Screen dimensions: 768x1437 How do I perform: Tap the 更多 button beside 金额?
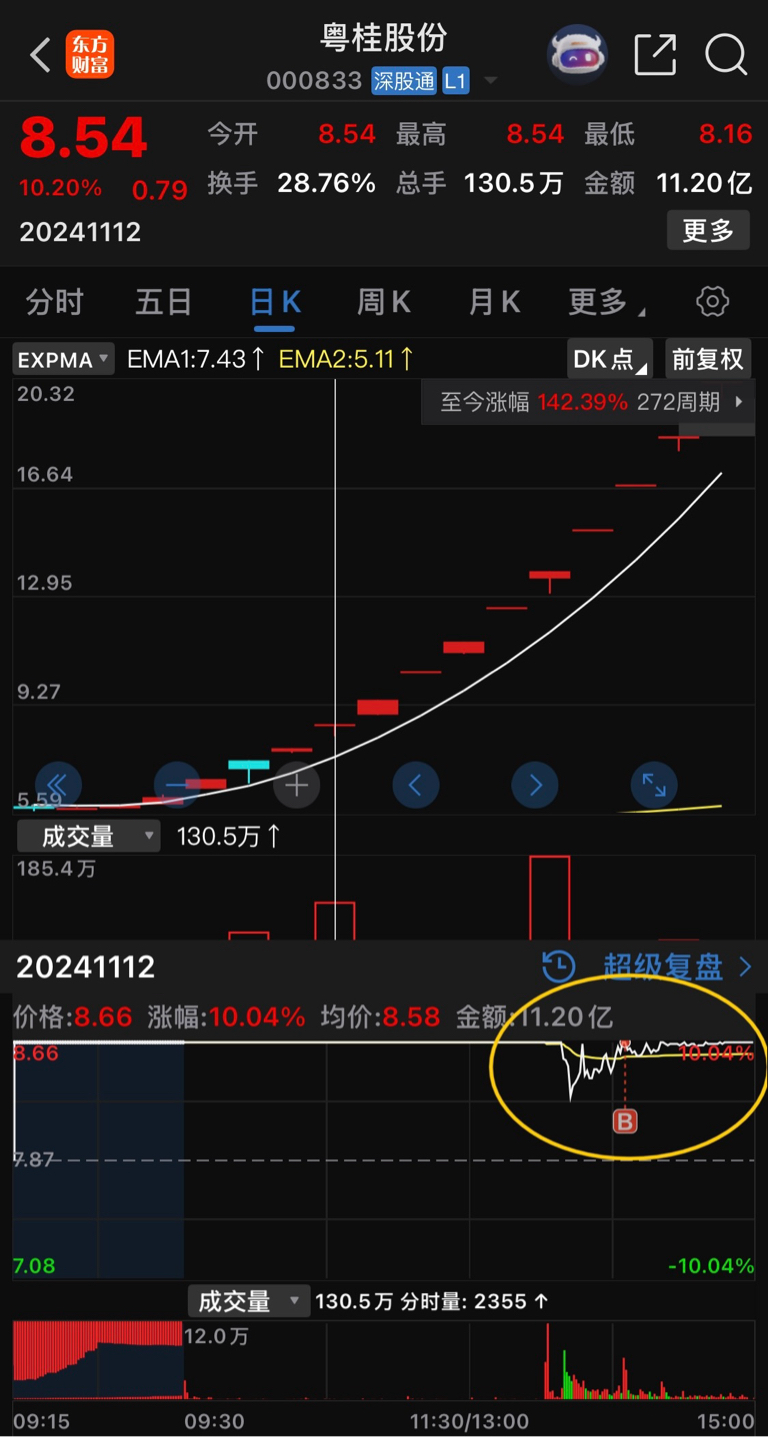(708, 231)
